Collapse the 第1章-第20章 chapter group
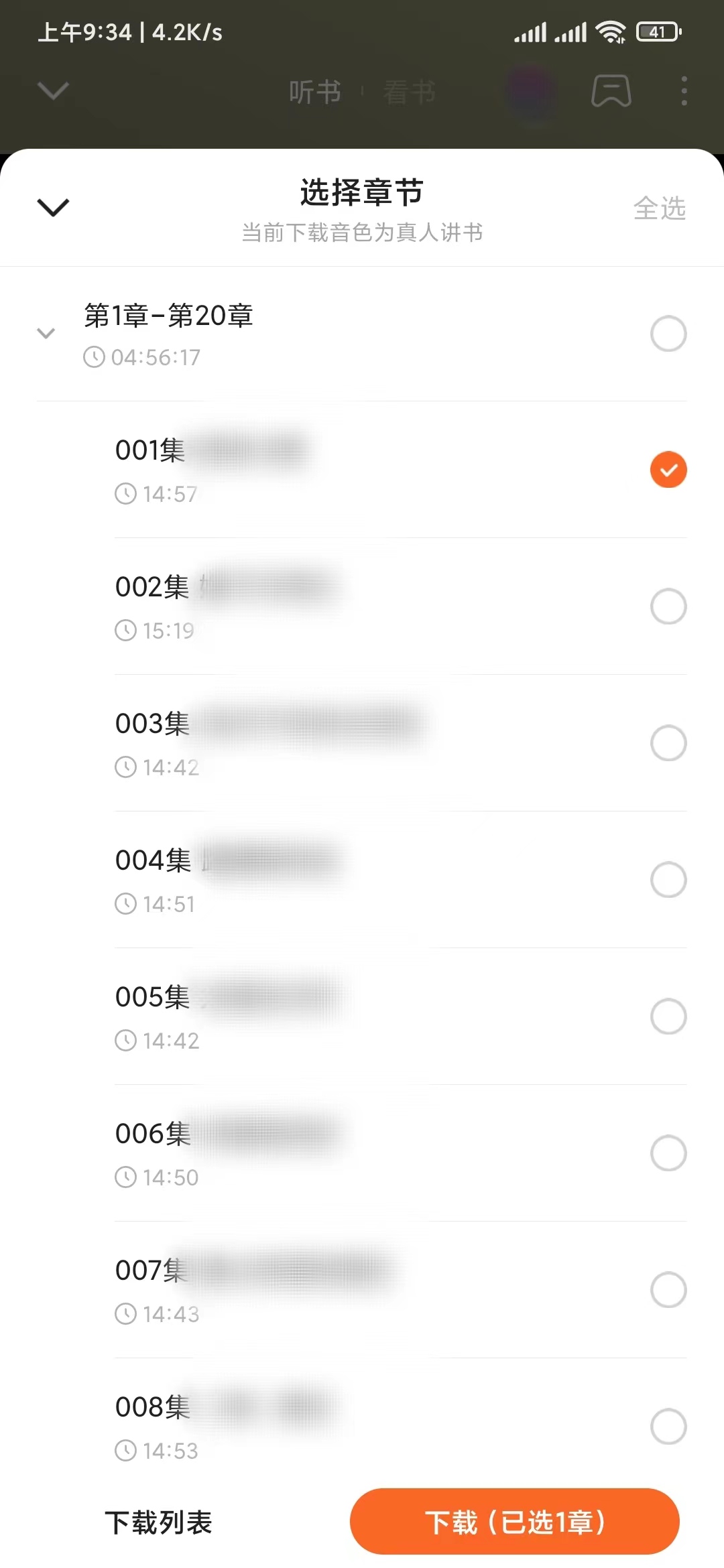The width and height of the screenshot is (724, 1568). [46, 333]
